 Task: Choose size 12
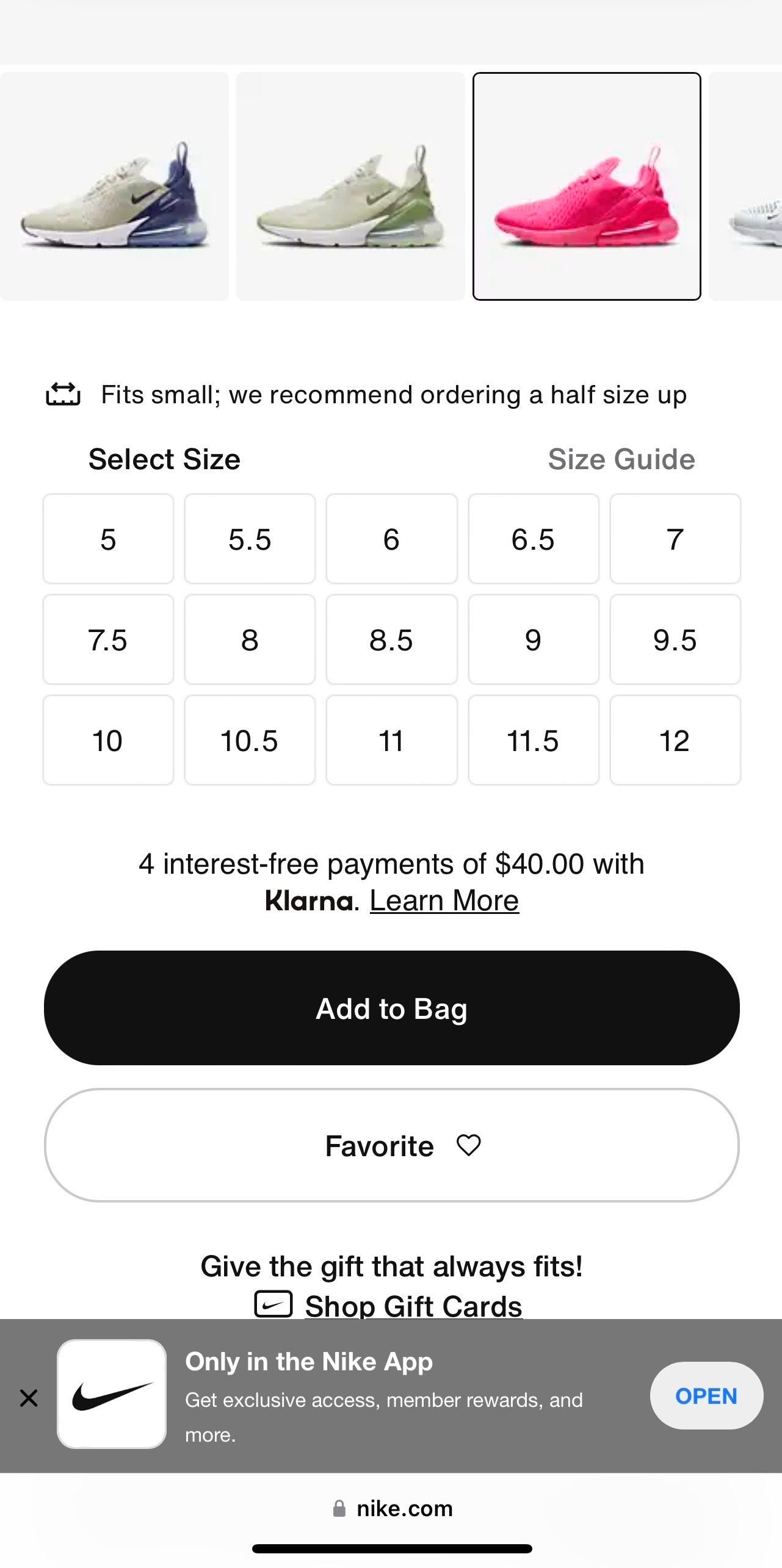(x=675, y=740)
